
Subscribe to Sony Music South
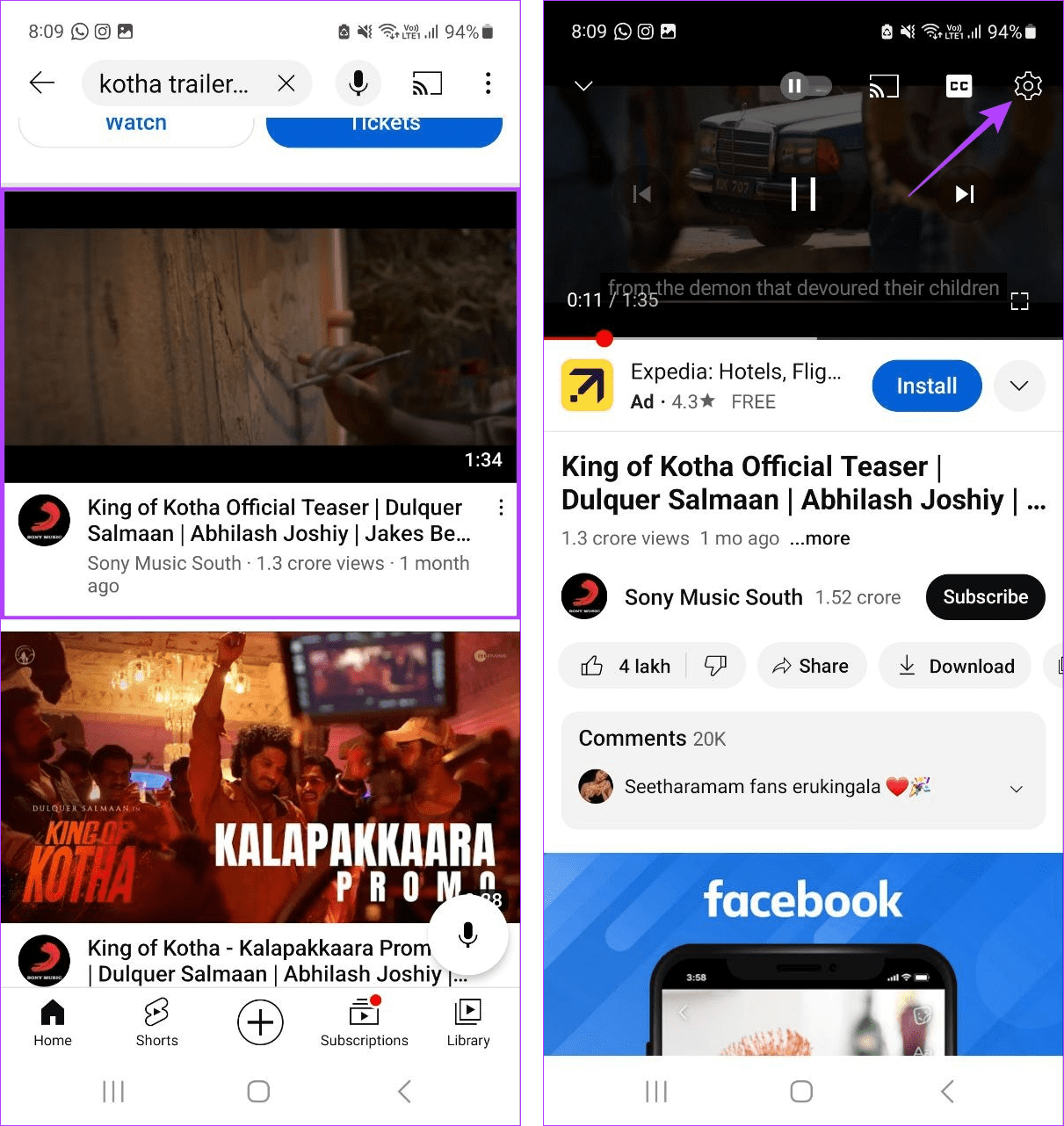click(985, 597)
